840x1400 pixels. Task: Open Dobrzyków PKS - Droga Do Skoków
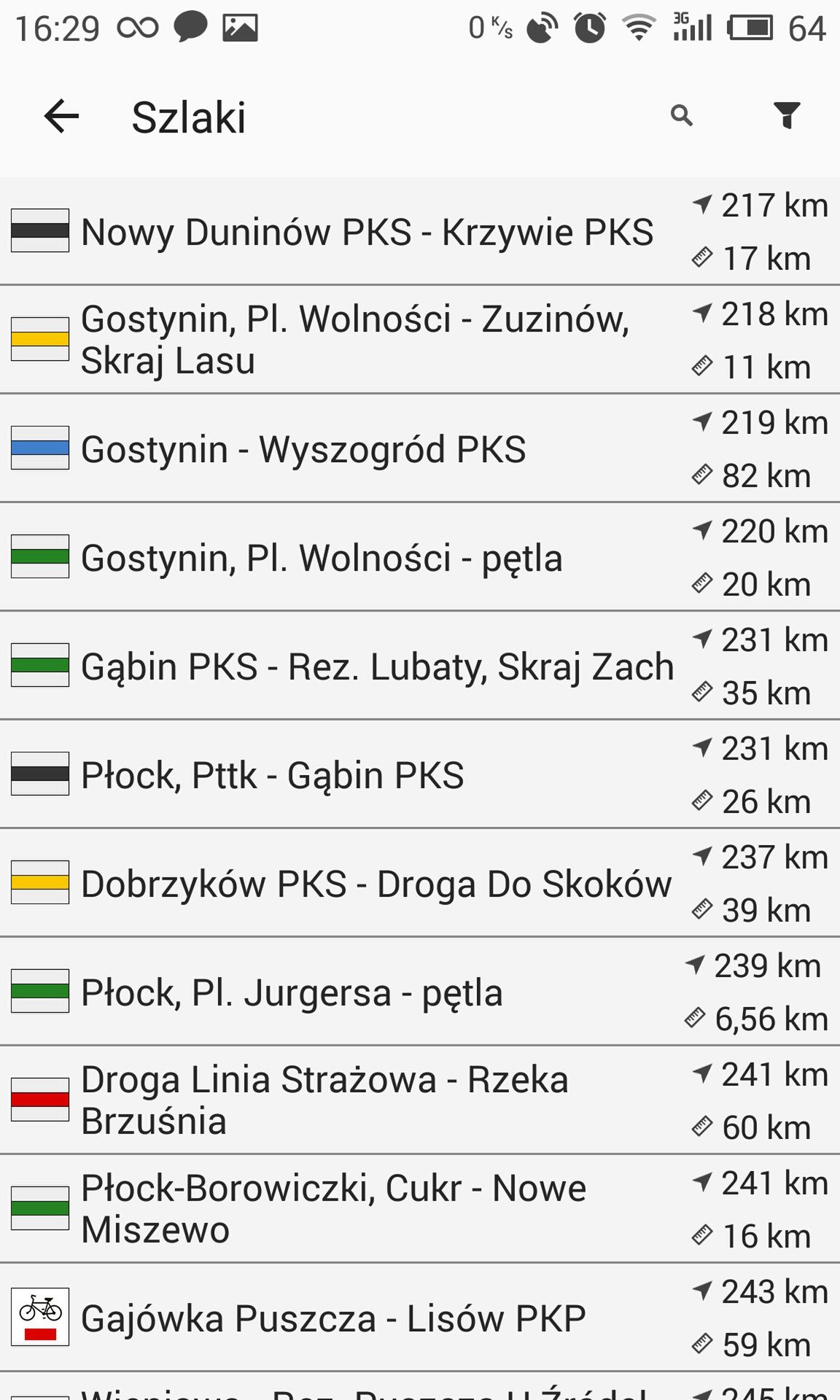click(420, 883)
